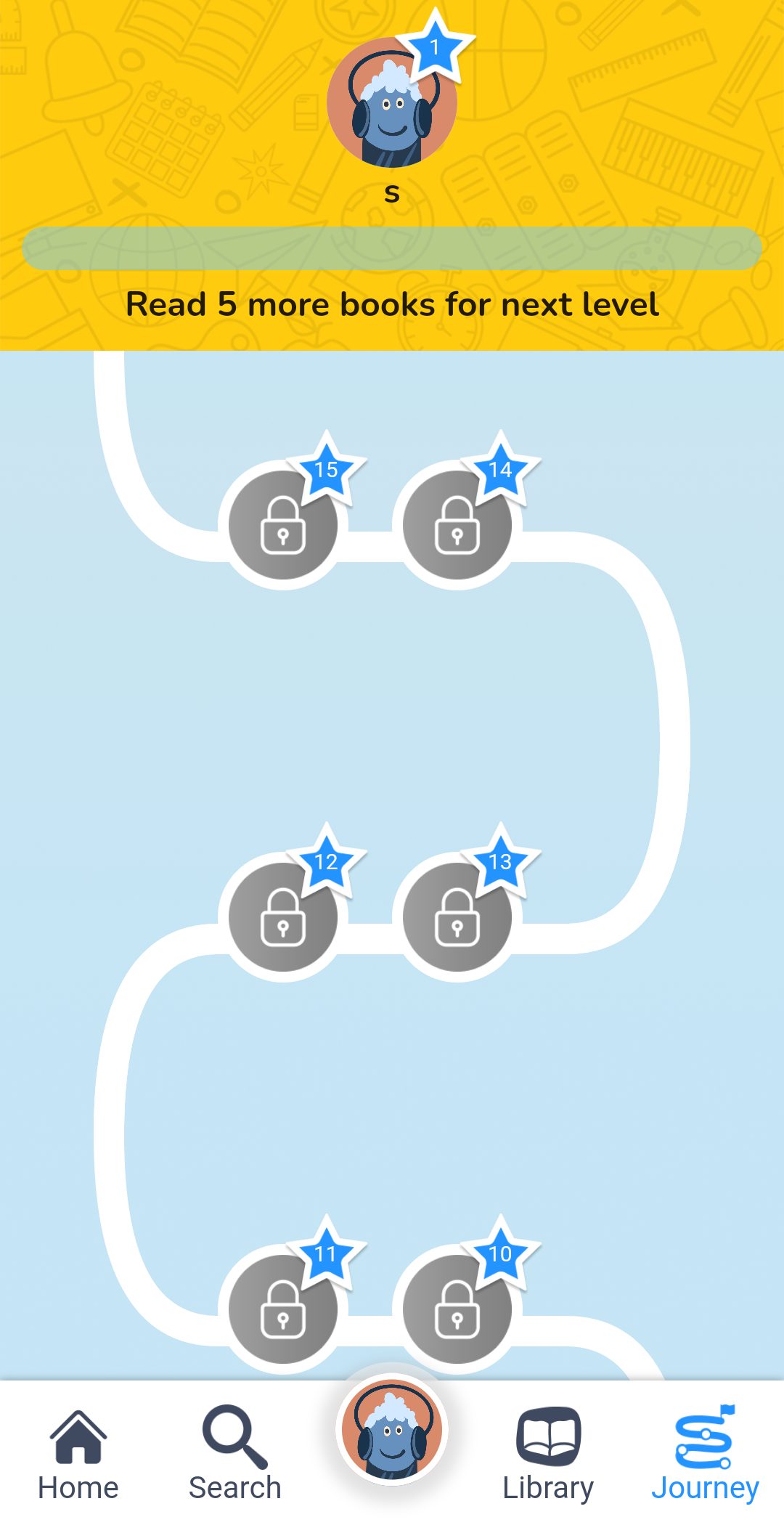
Task: Select locked level 13 node
Action: [457, 917]
